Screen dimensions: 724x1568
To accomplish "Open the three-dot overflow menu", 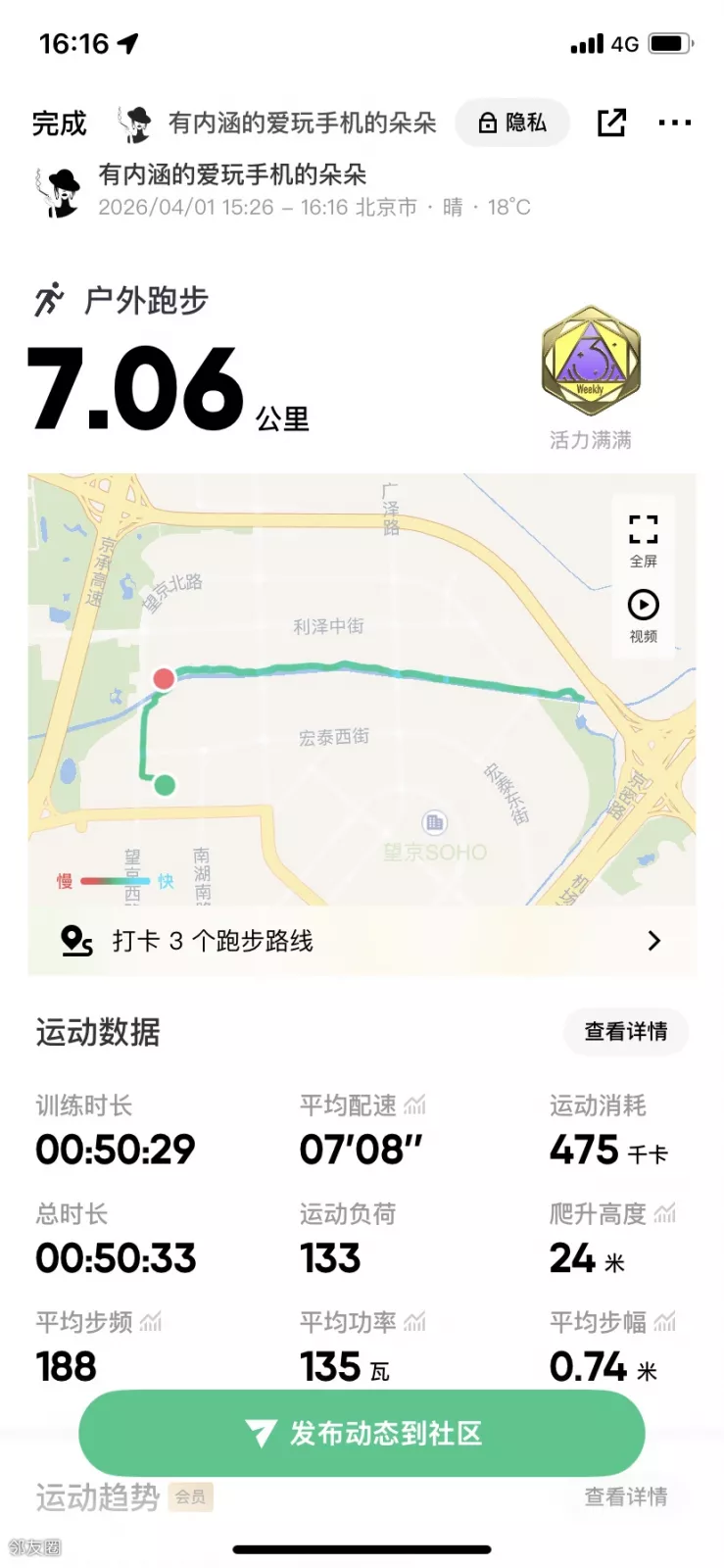I will (675, 122).
